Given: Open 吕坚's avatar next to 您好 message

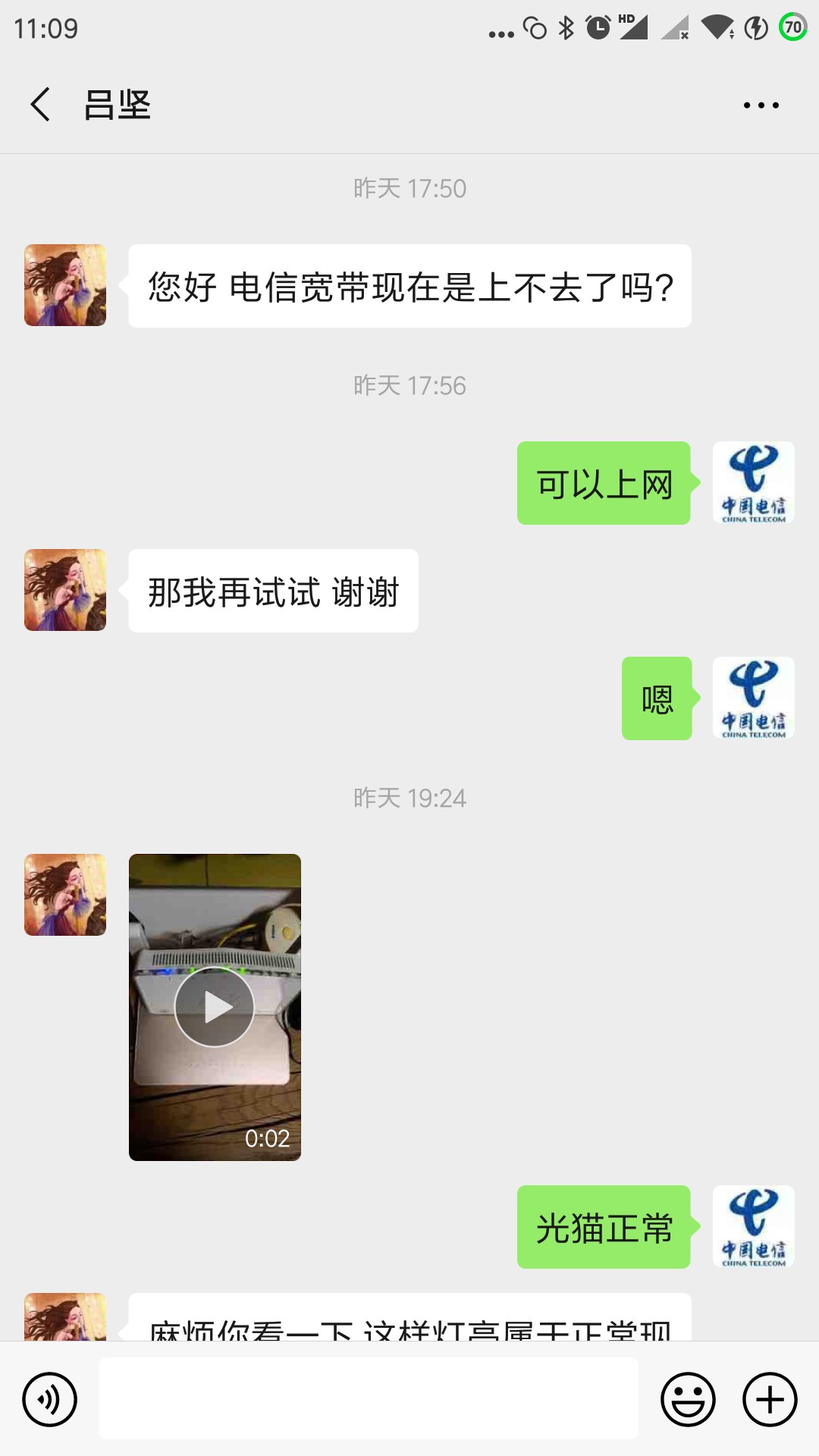Looking at the screenshot, I should 65,285.
